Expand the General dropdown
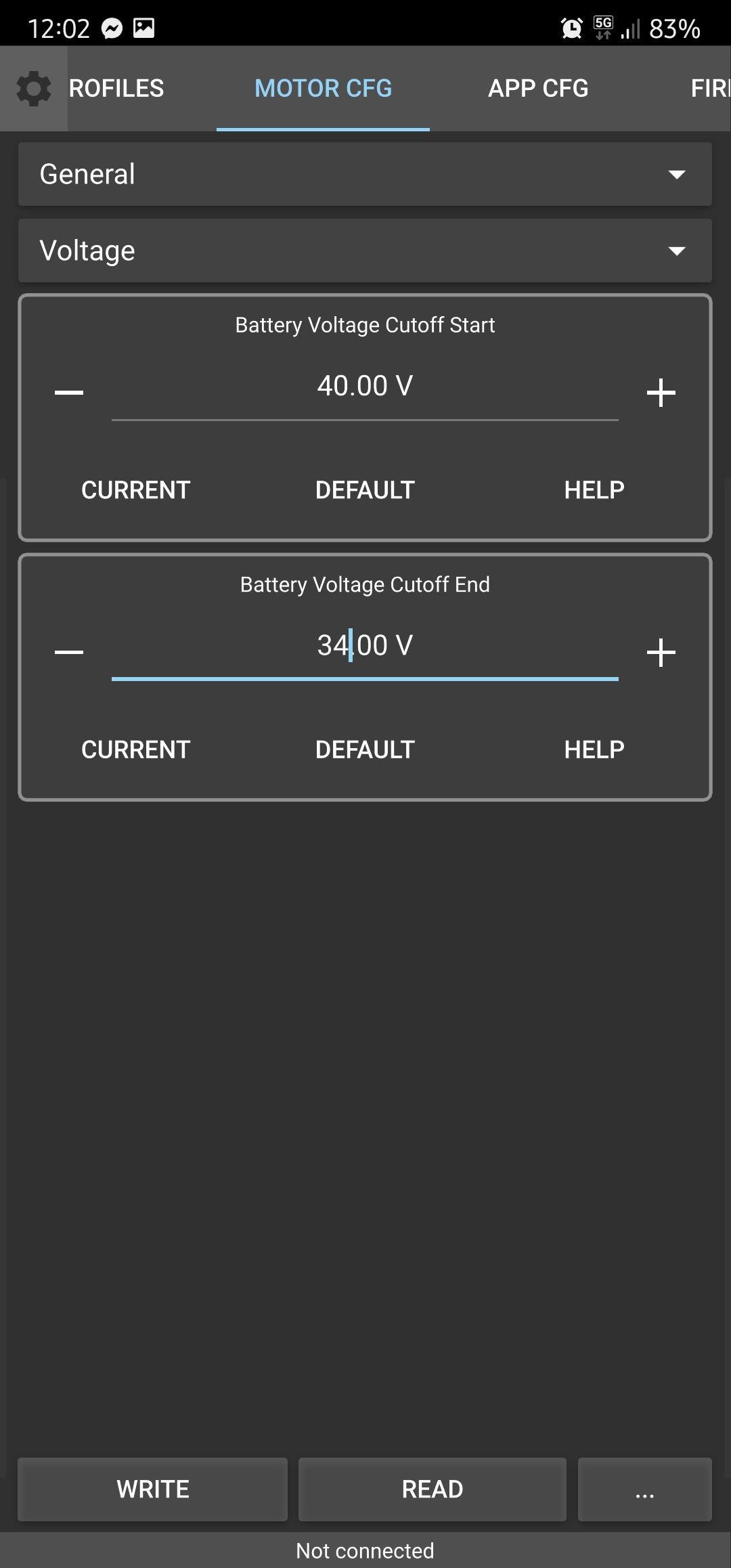 point(365,174)
